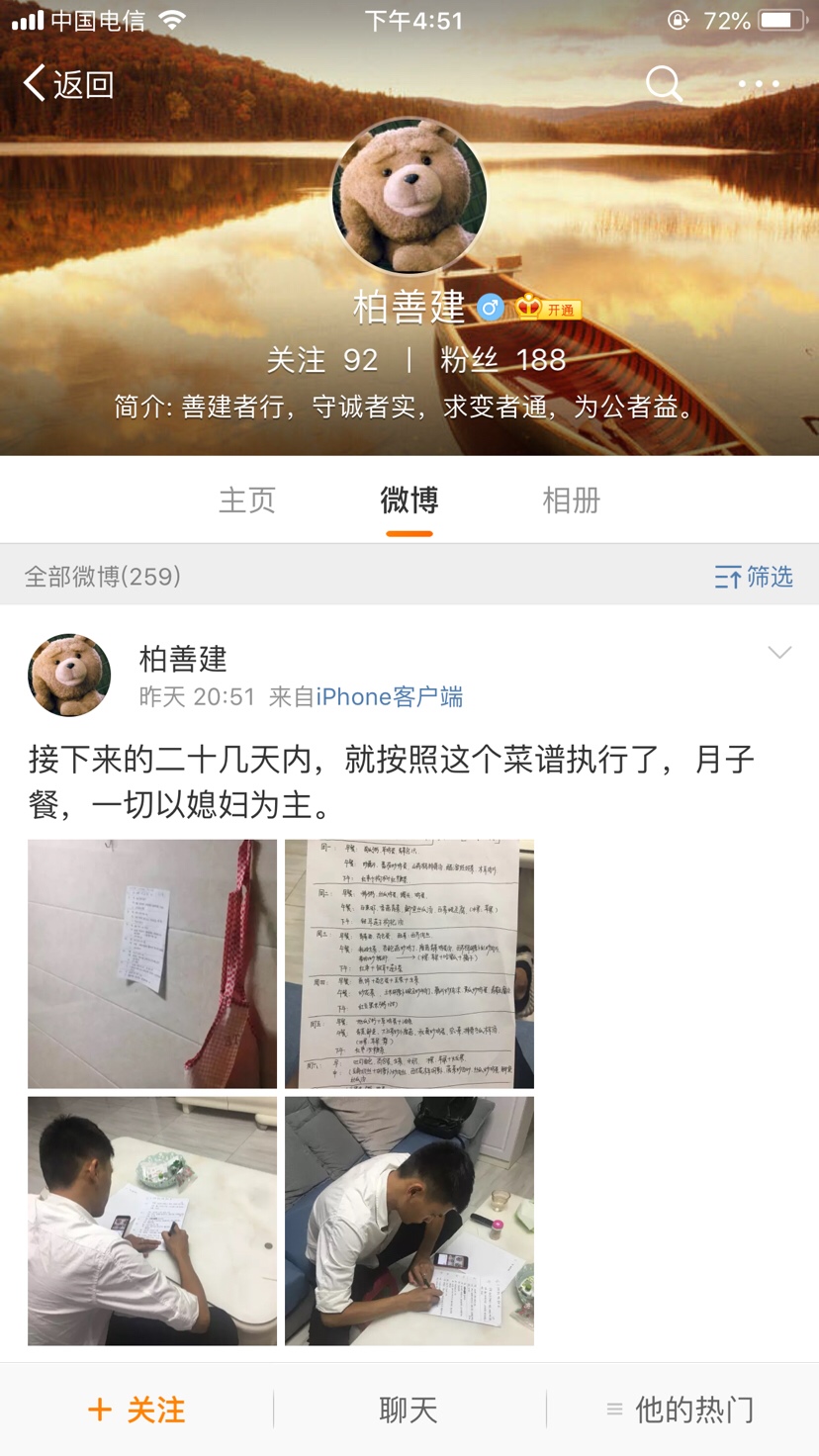View the 粉丝 188 followers list
This screenshot has height=1456, width=819.
tap(502, 359)
